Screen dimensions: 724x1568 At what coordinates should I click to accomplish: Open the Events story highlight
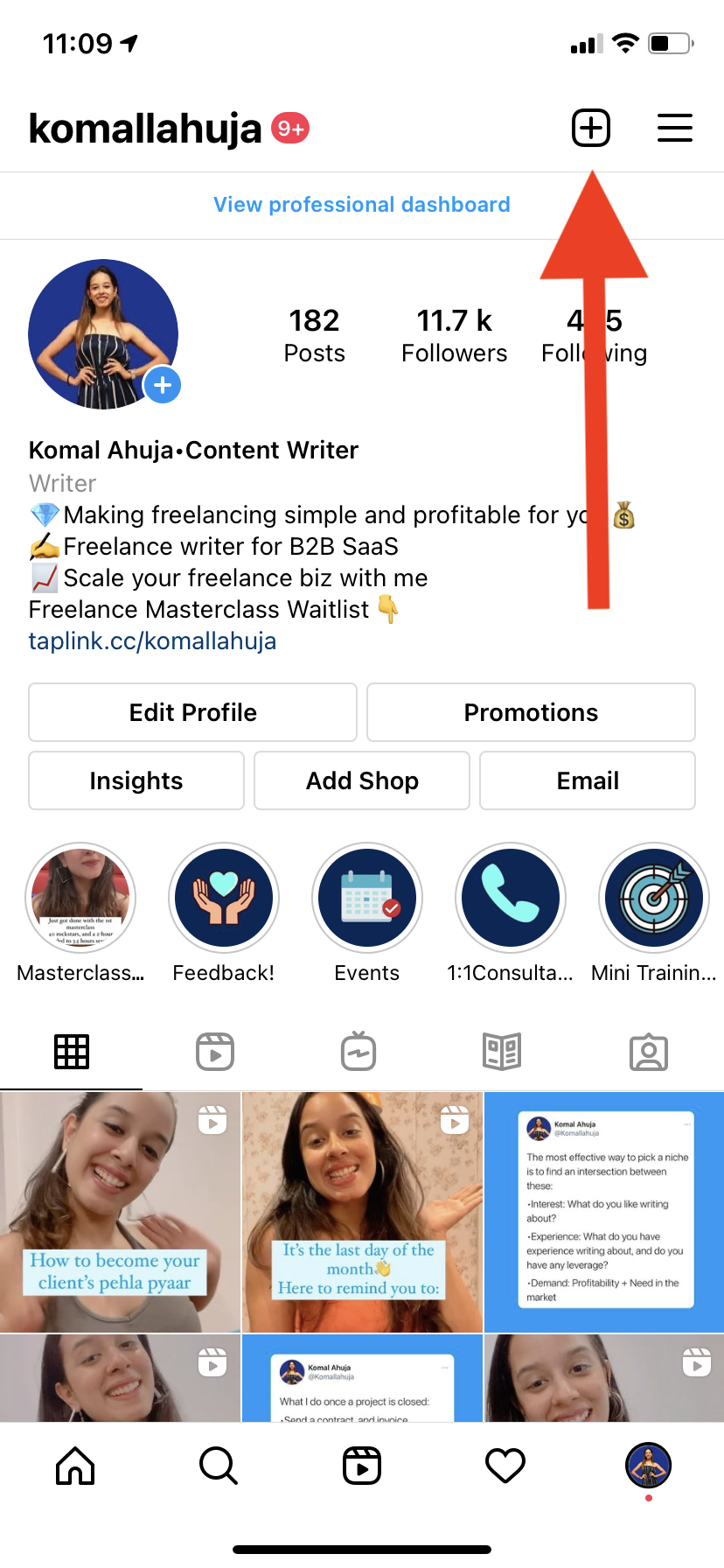coord(367,899)
